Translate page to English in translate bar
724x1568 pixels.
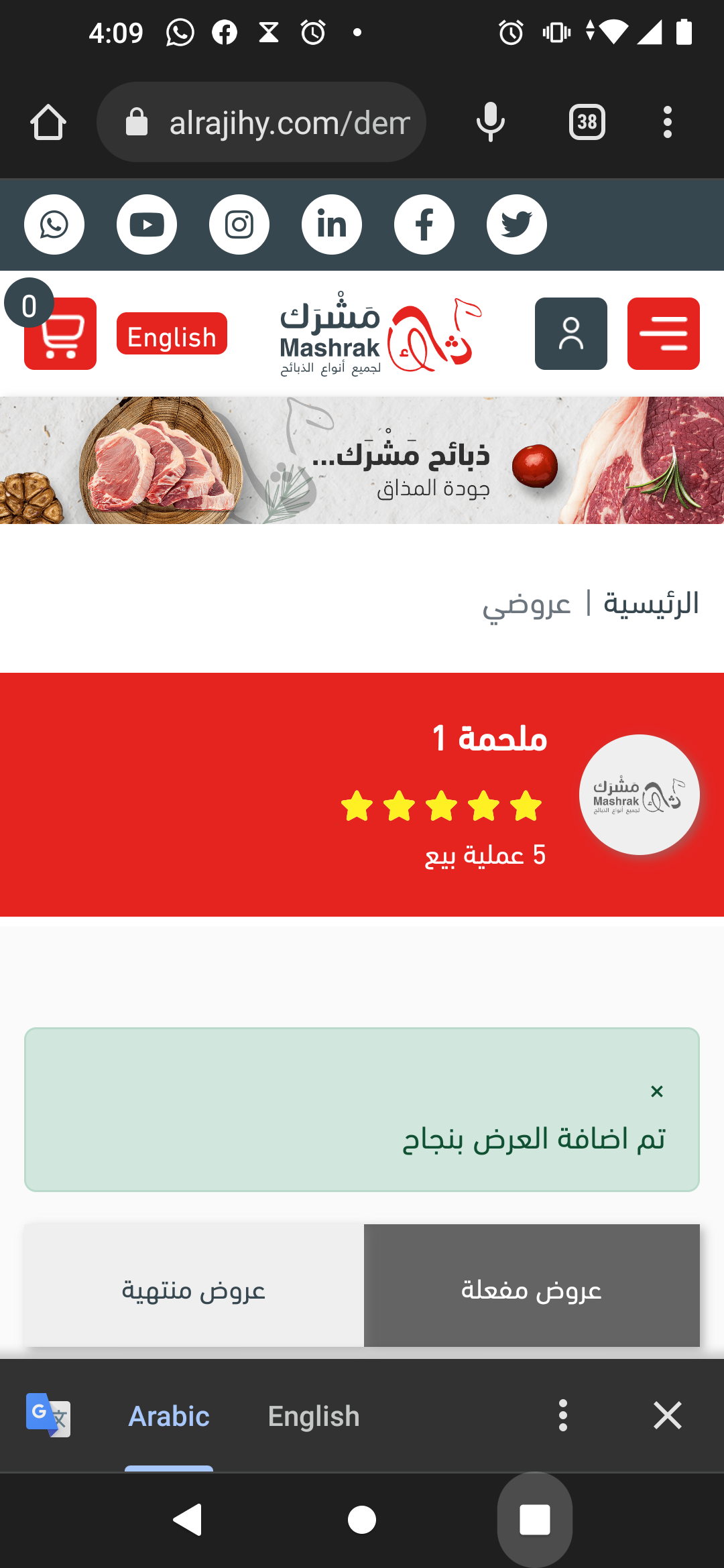click(x=314, y=1416)
